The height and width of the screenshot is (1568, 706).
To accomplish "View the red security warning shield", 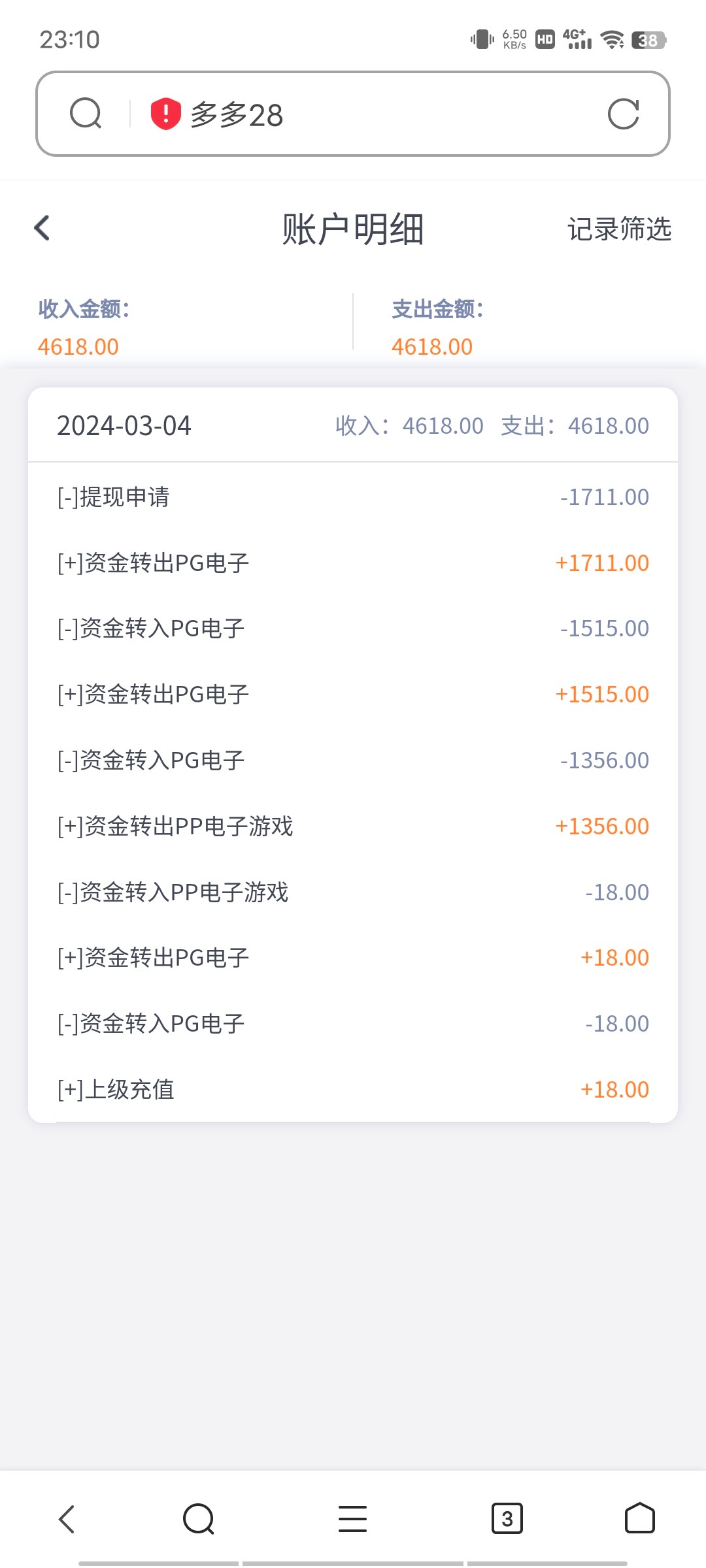I will [x=165, y=114].
